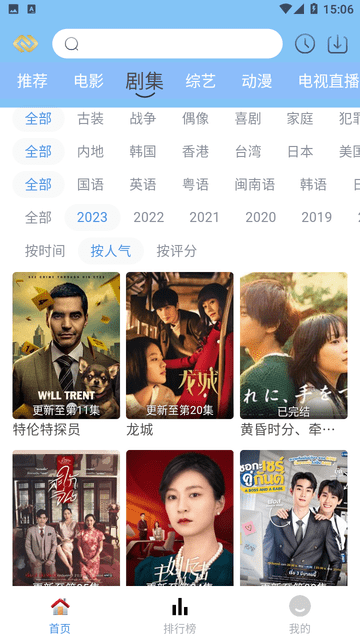Open the 特伦特探员 series card
The image size is (360, 640).
pyautogui.click(x=66, y=354)
